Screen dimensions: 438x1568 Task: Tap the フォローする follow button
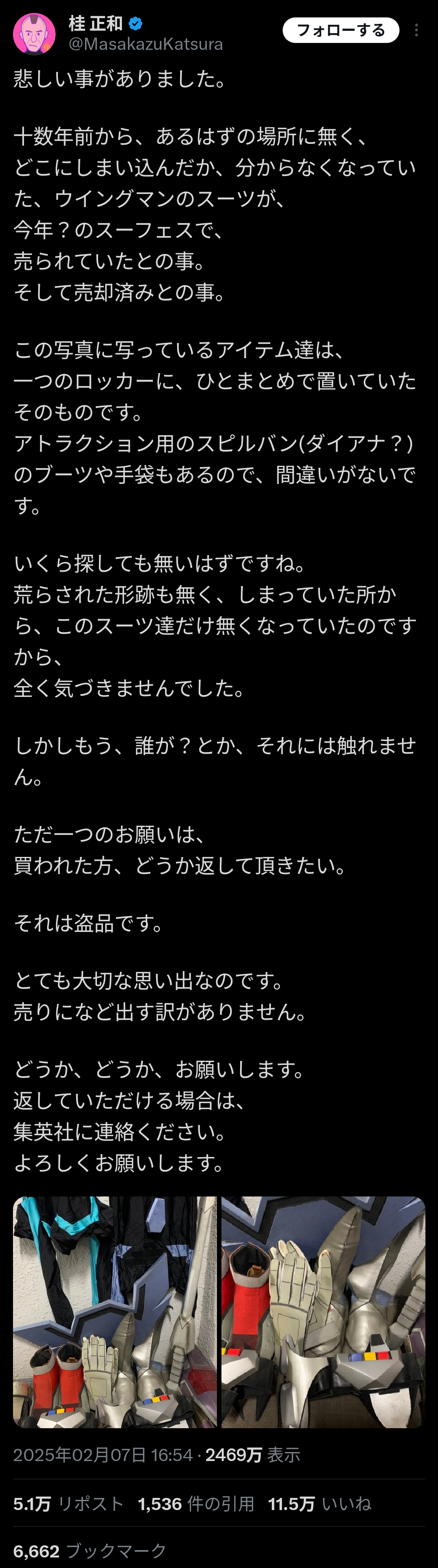click(x=341, y=30)
